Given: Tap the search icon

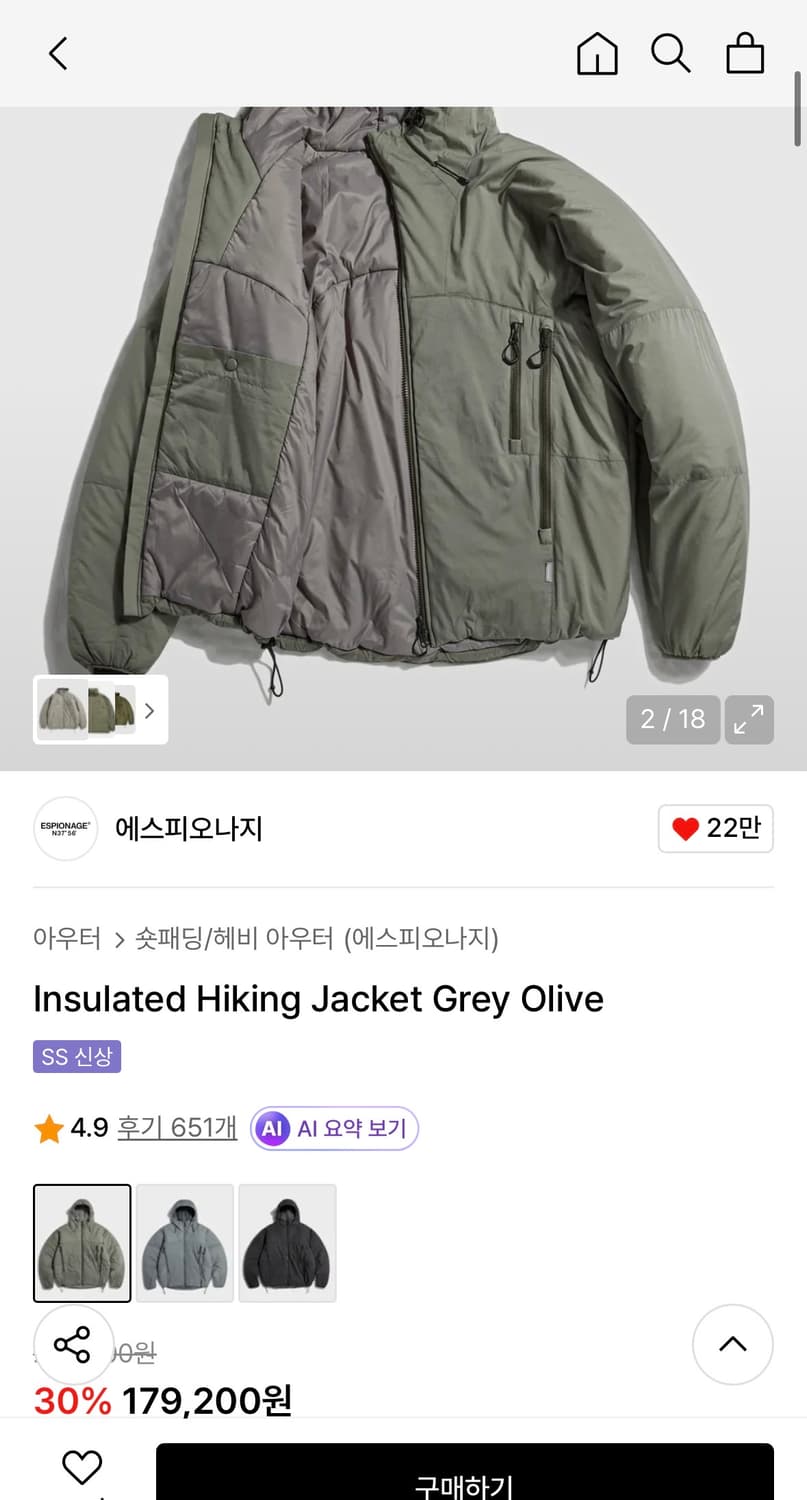Looking at the screenshot, I should coord(670,54).
